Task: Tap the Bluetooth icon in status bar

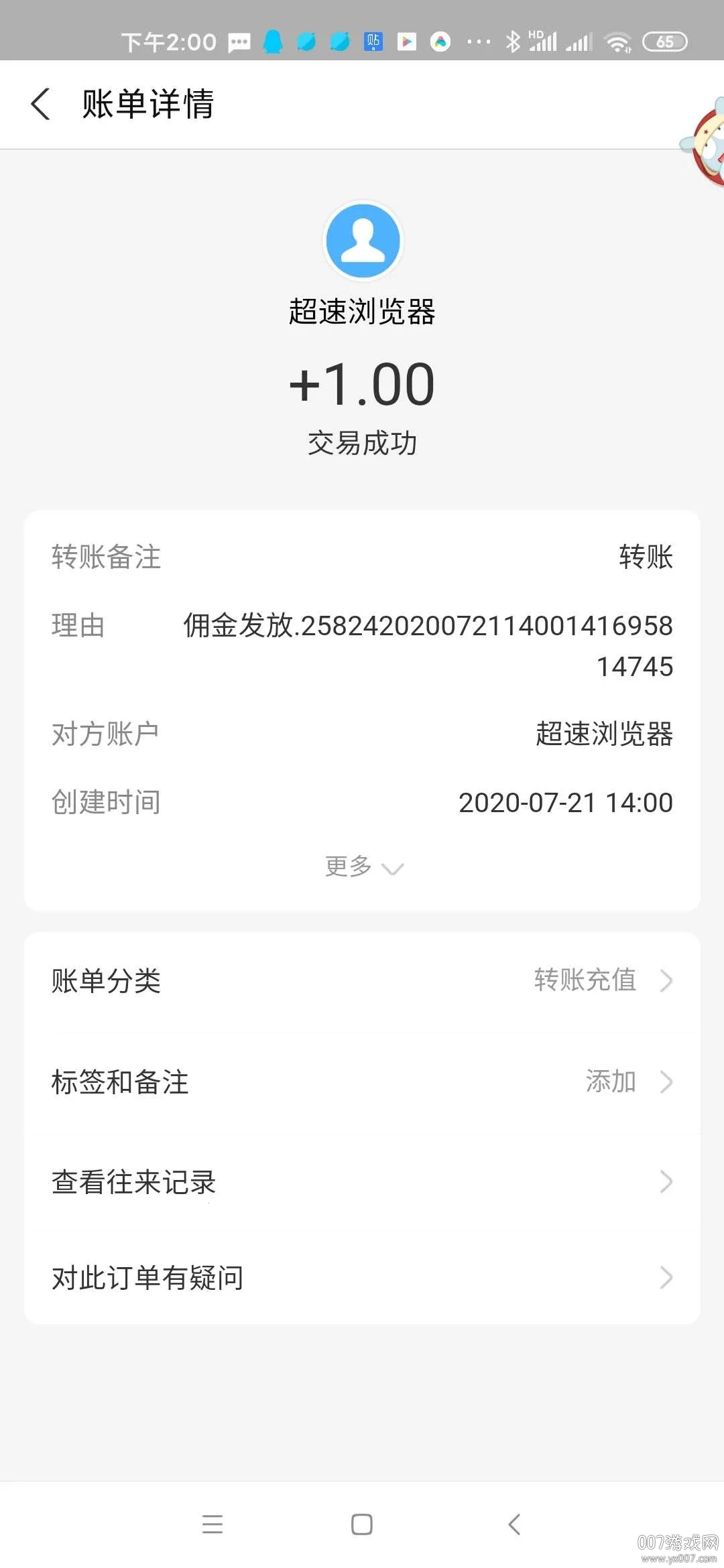Action: [x=513, y=41]
